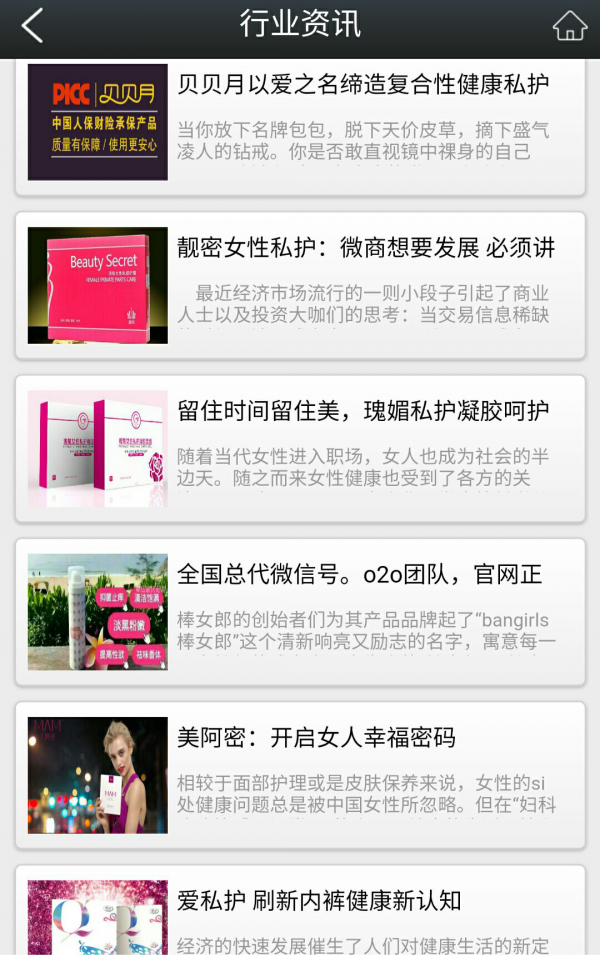Go back using the top-left arrow
This screenshot has width=600, height=962.
[x=33, y=26]
